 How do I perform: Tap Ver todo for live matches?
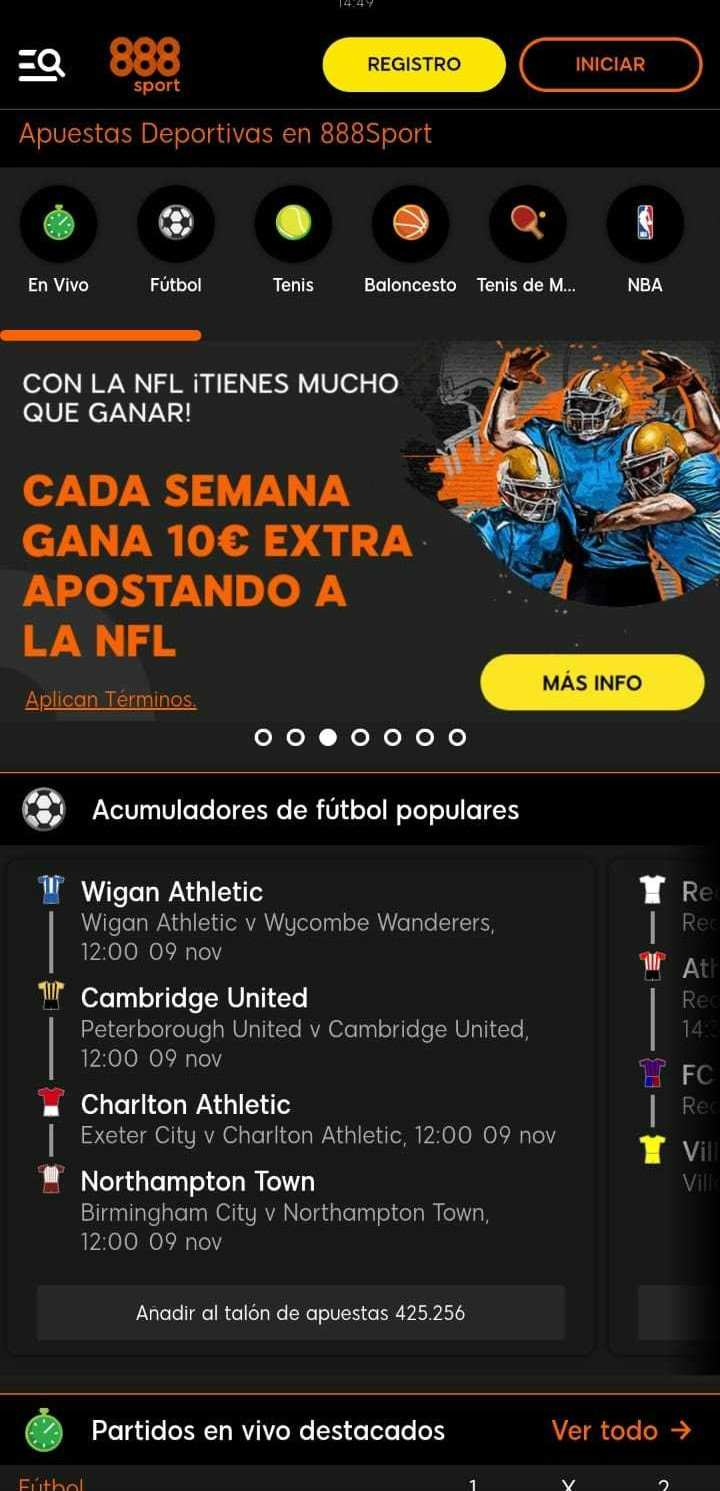pos(621,1431)
